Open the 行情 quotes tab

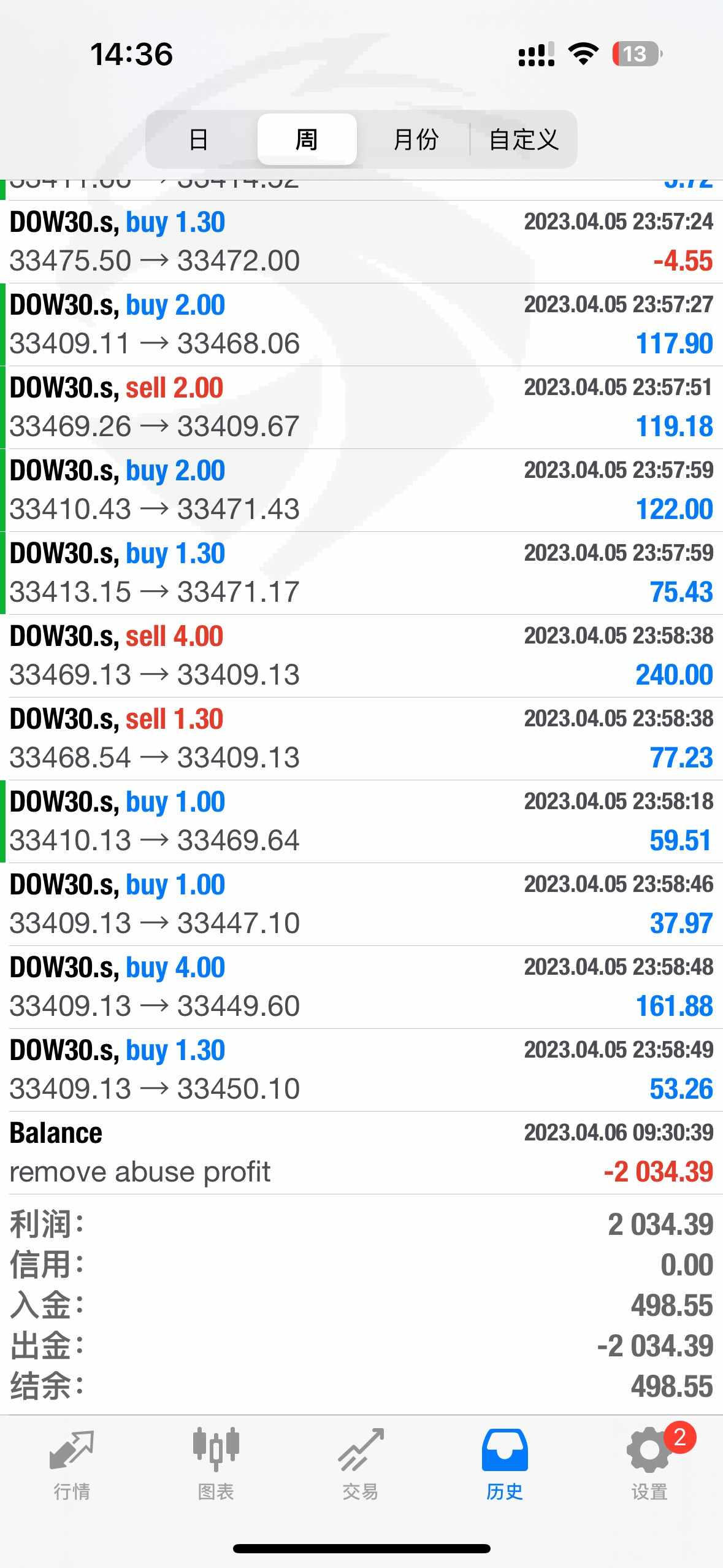(x=72, y=1464)
